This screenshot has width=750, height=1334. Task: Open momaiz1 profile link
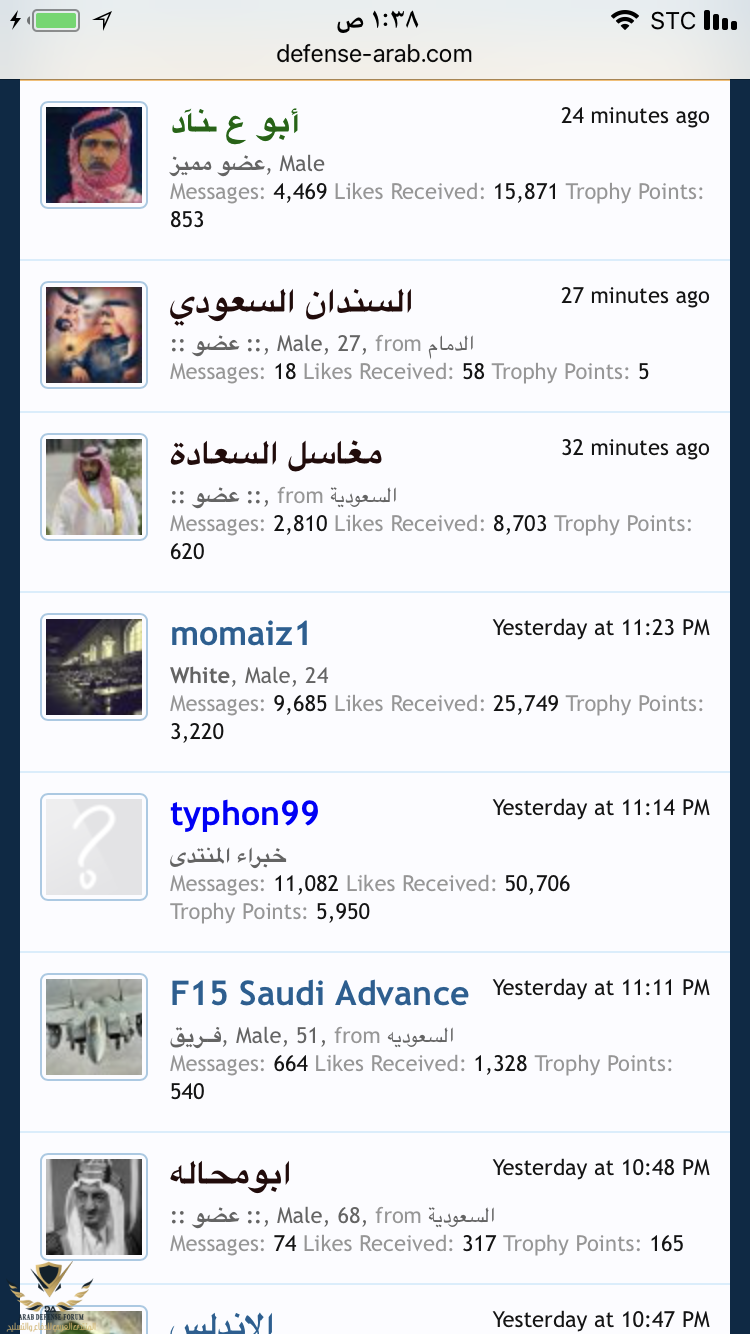coord(240,633)
